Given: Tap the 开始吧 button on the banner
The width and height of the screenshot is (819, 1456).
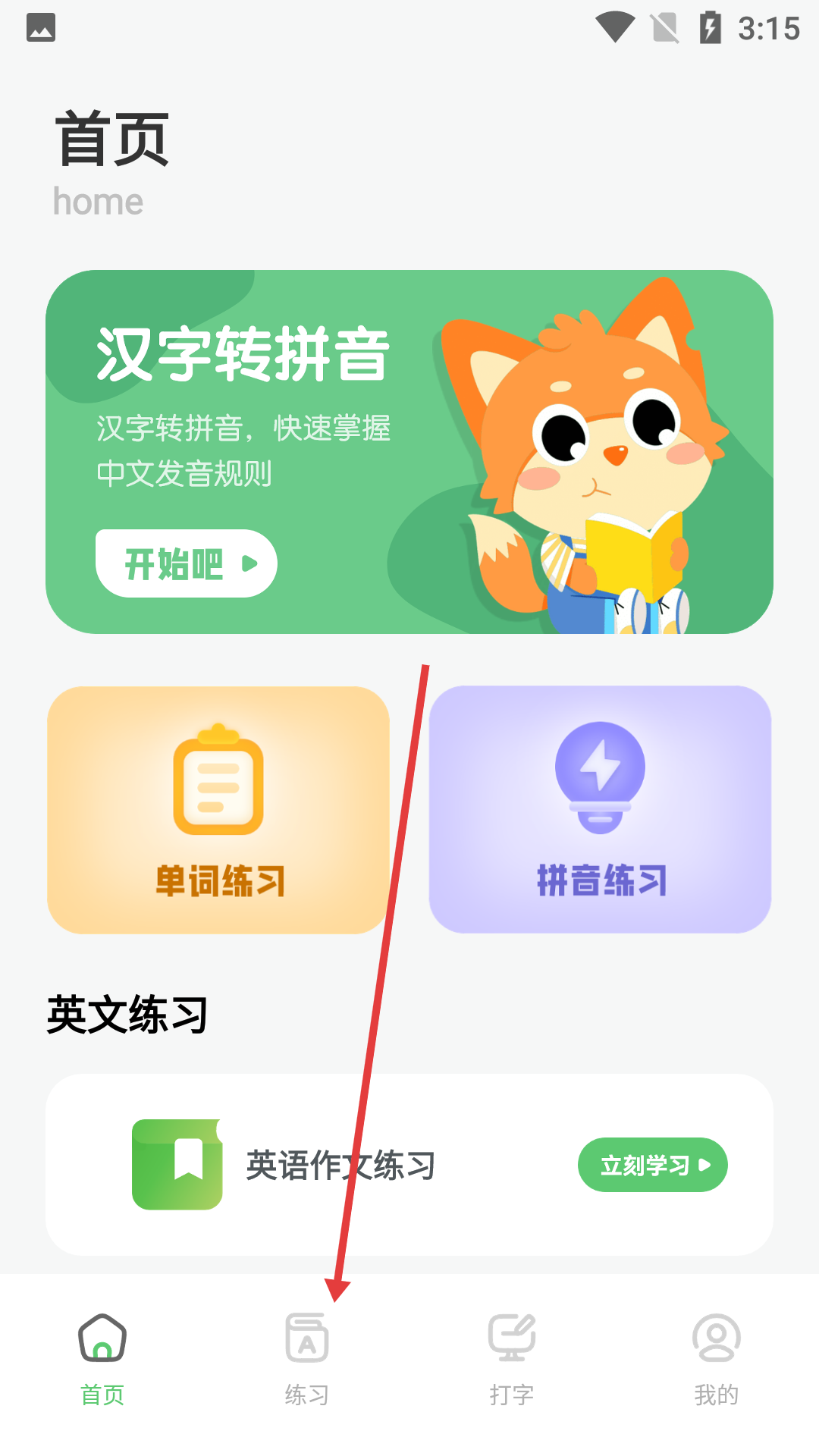Looking at the screenshot, I should (186, 563).
